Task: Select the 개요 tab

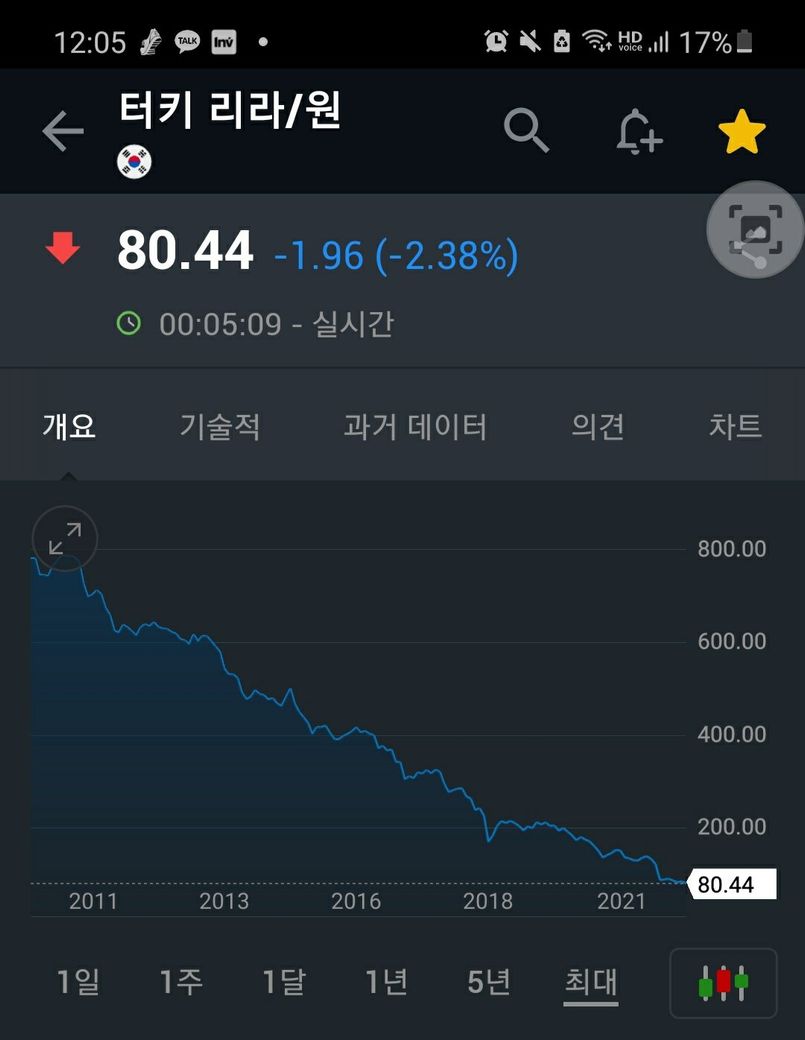Action: click(x=69, y=427)
